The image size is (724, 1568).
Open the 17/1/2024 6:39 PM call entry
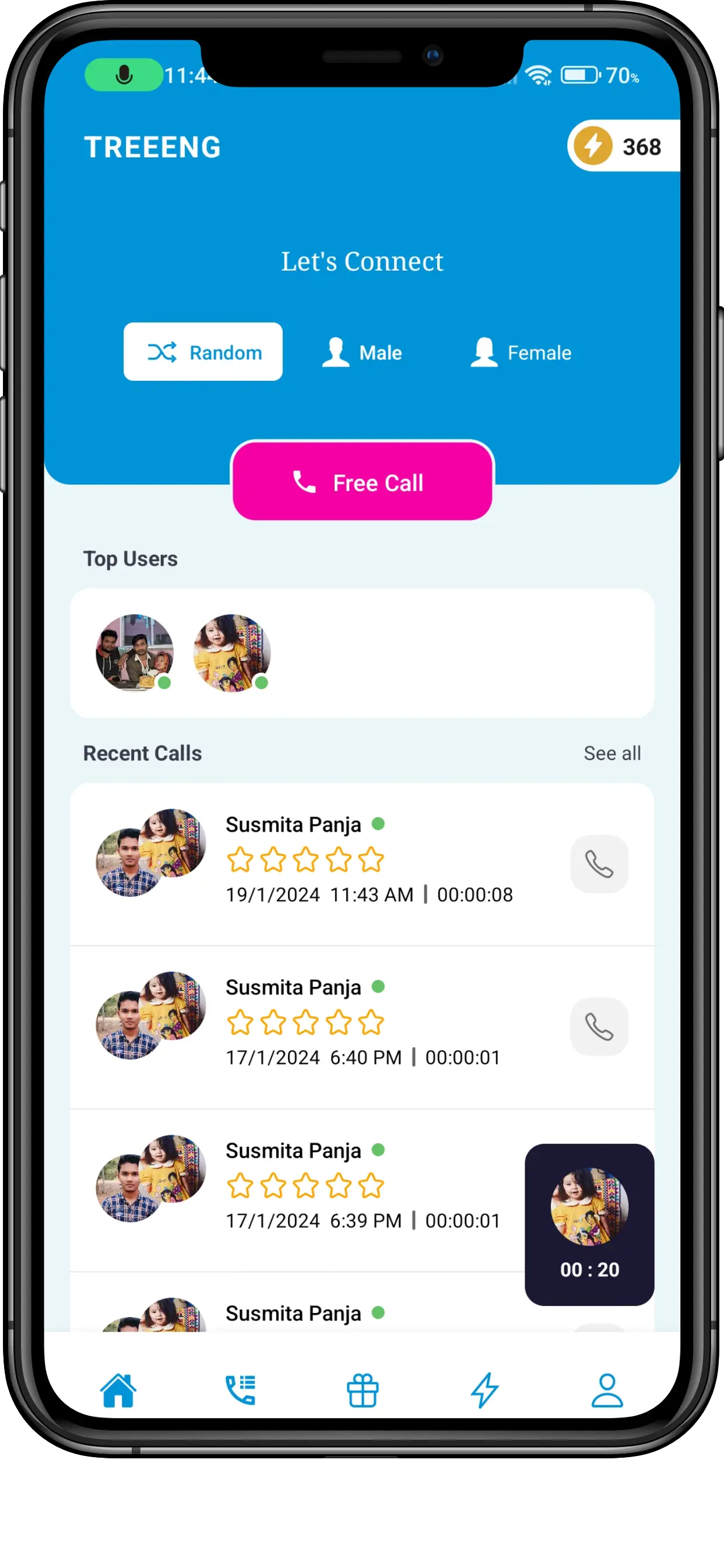[340, 1187]
